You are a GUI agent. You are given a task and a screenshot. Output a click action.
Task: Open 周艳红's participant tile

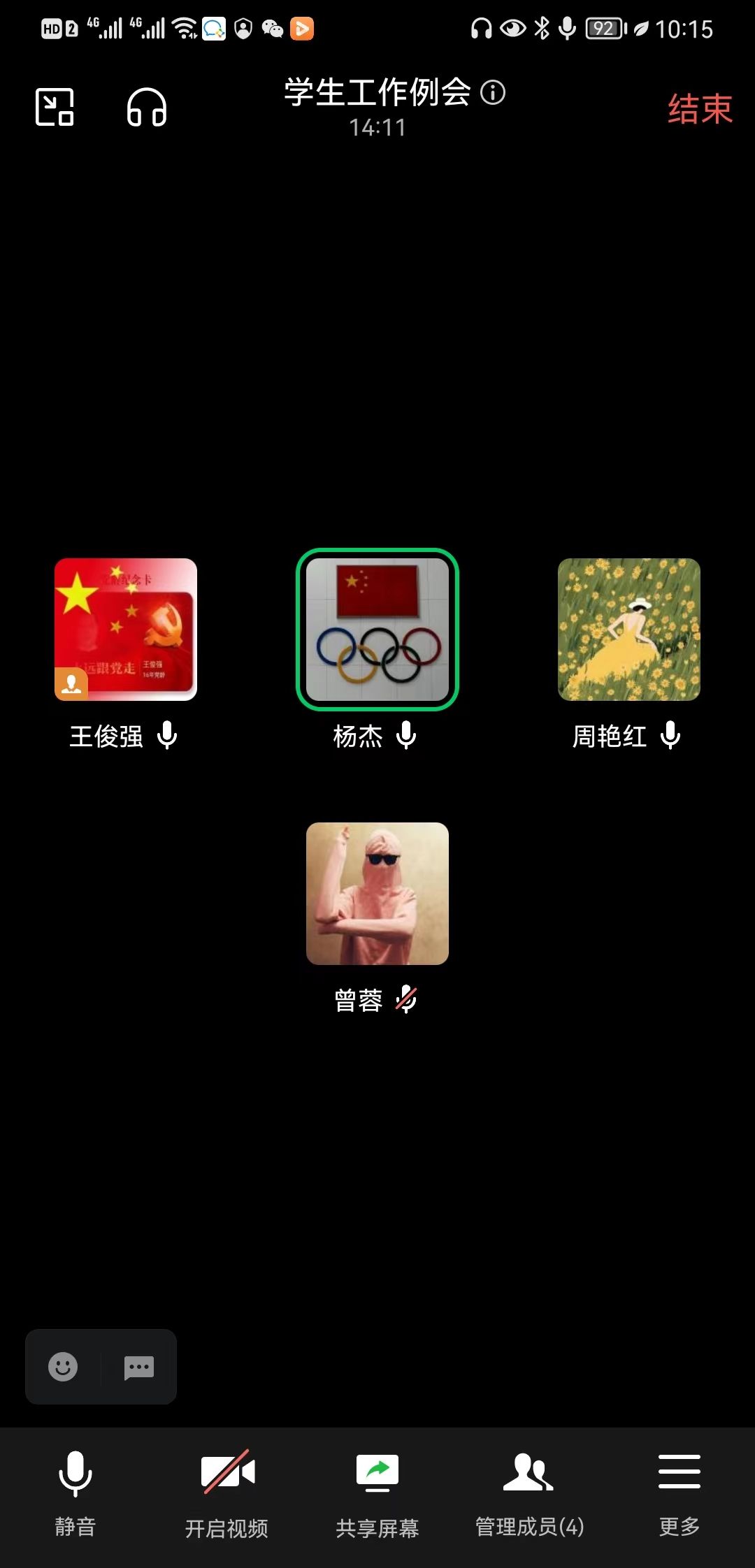coord(629,629)
